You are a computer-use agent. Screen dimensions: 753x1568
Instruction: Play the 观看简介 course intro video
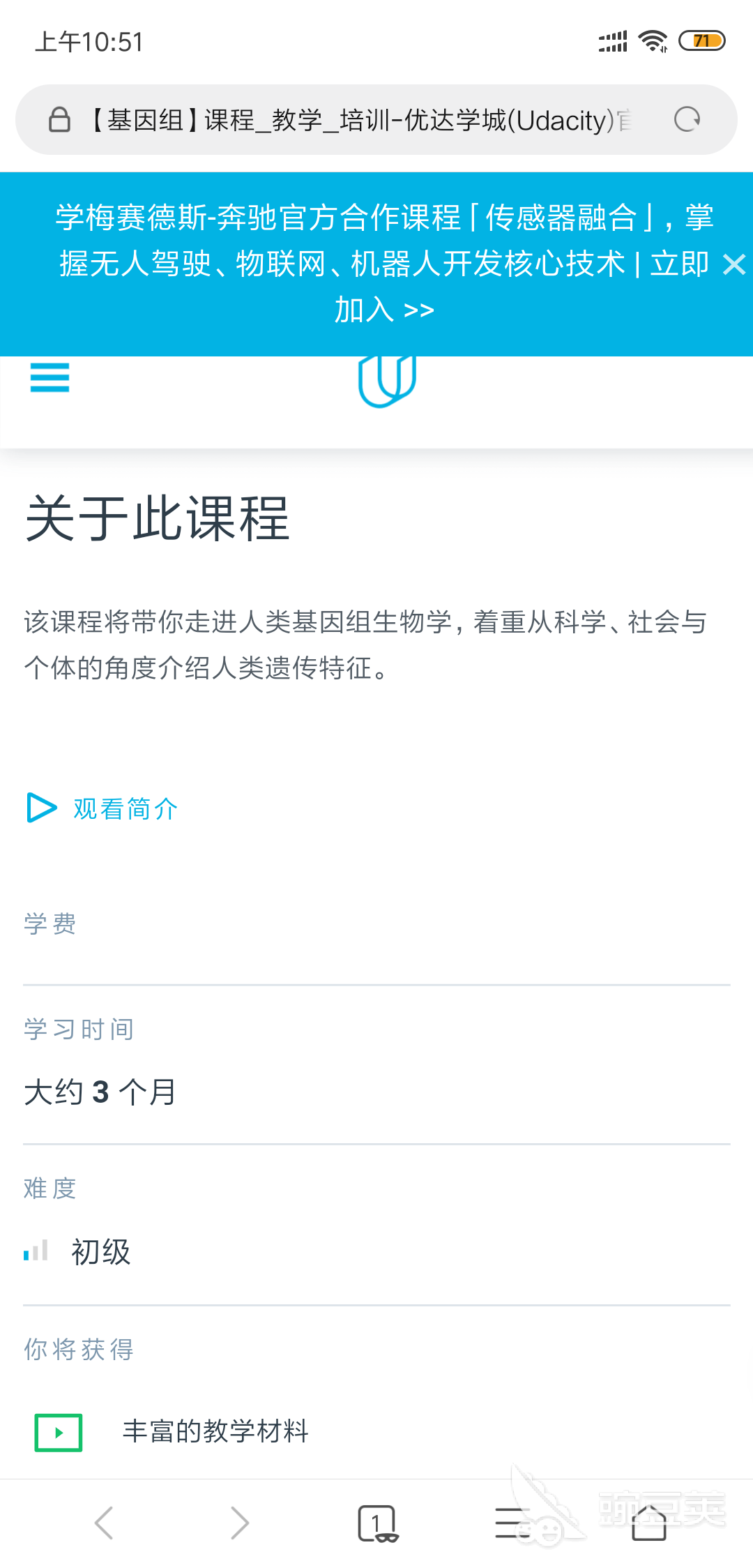(102, 808)
